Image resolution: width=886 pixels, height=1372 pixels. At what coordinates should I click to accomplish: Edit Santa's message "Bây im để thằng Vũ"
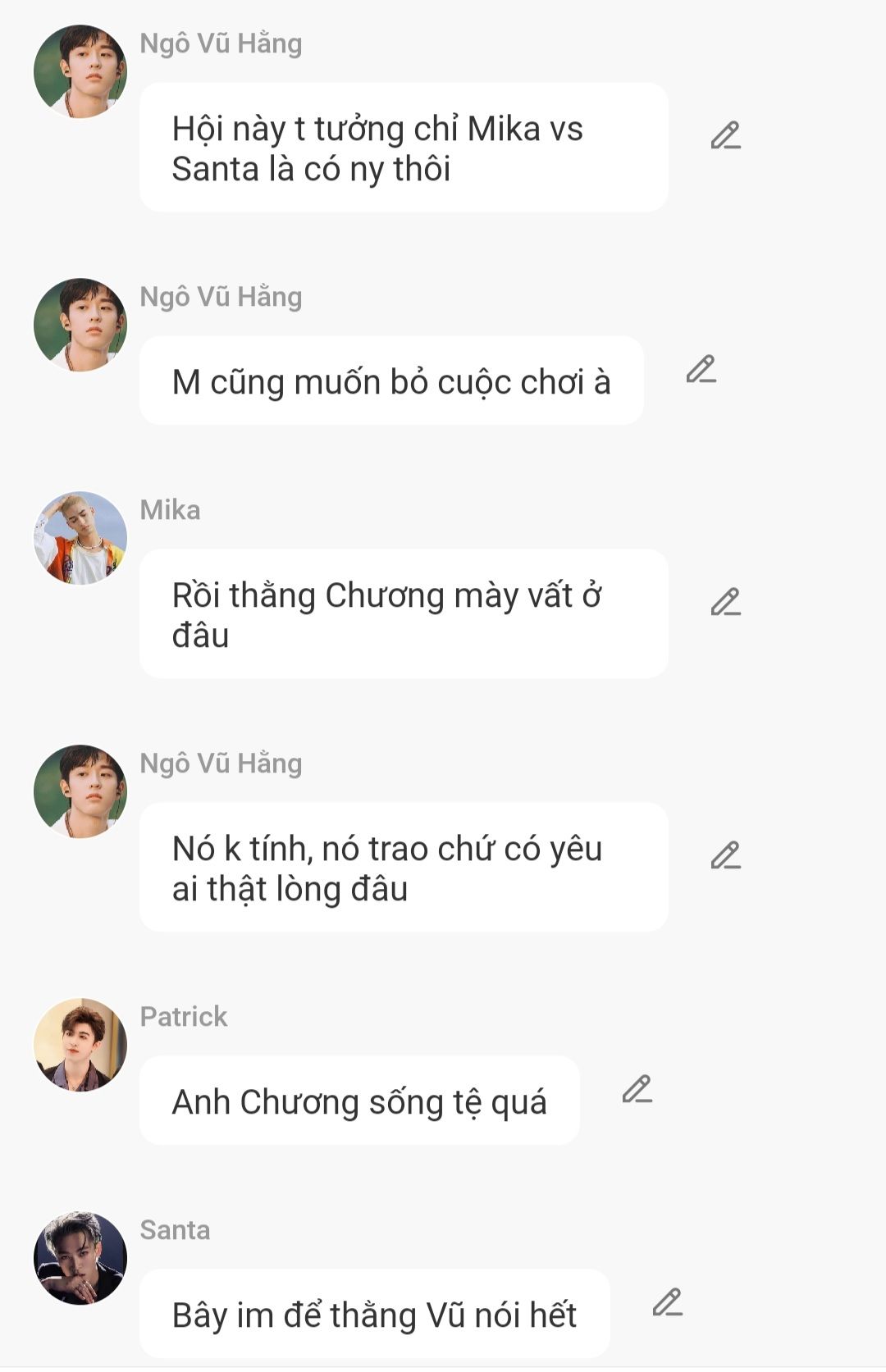667,1303
